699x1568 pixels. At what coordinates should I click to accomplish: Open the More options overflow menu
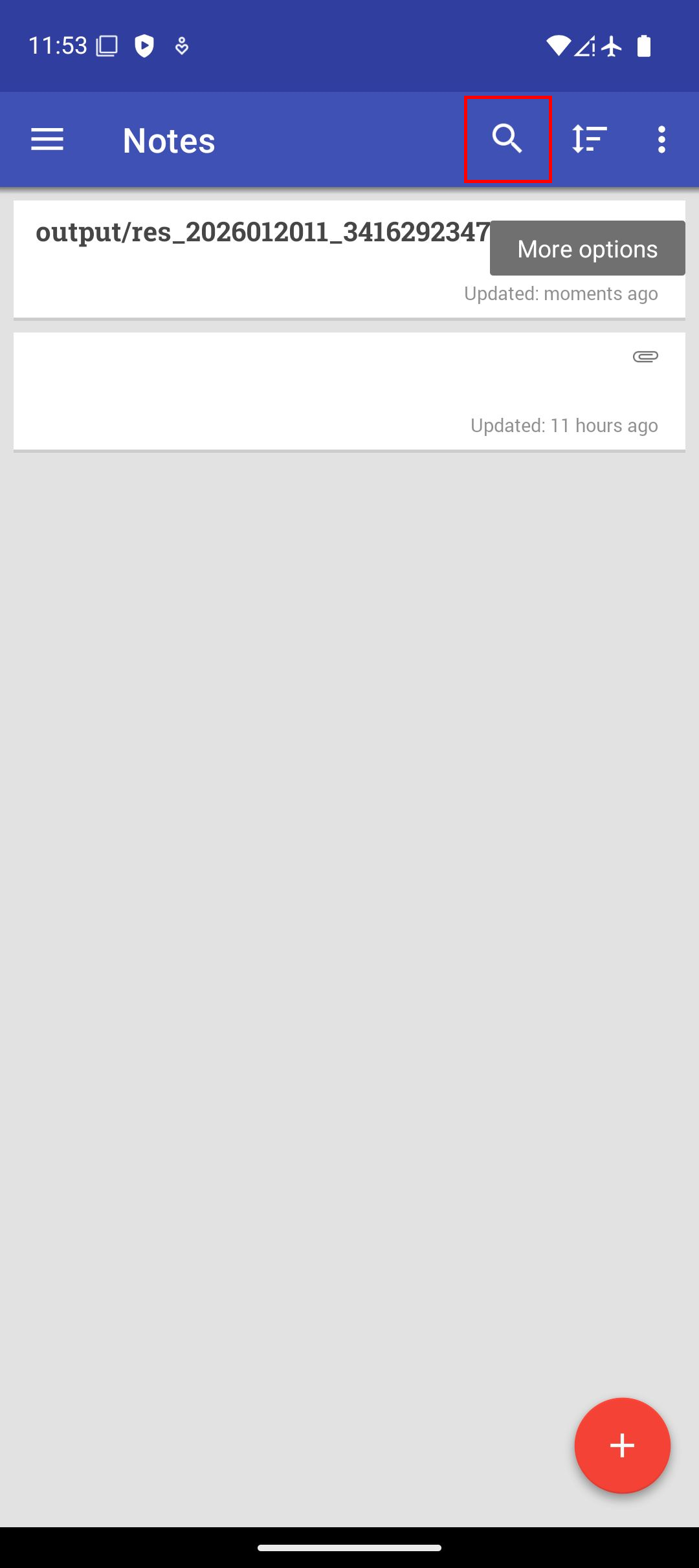(x=661, y=139)
